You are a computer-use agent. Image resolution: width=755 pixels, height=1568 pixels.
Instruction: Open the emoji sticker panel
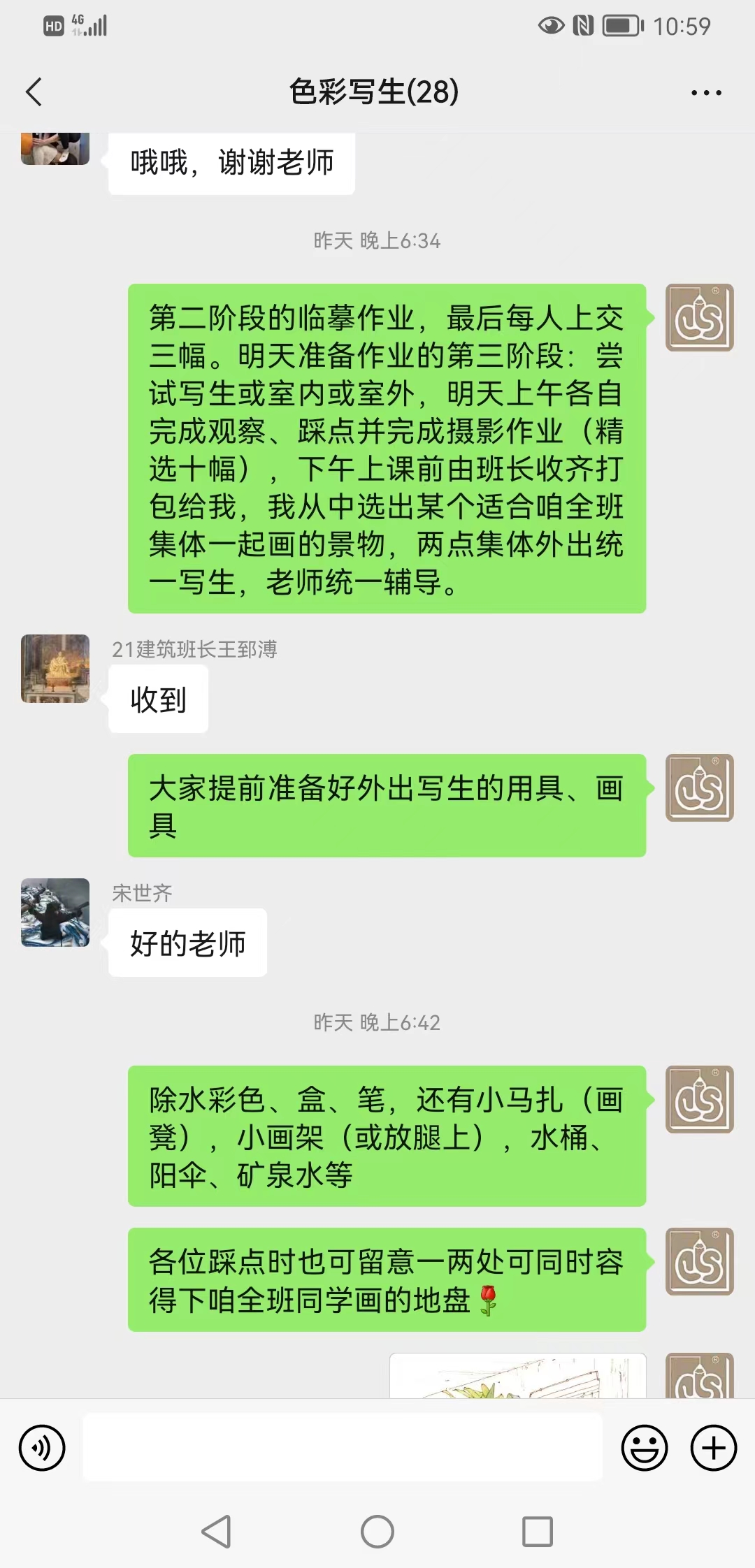tap(644, 1448)
